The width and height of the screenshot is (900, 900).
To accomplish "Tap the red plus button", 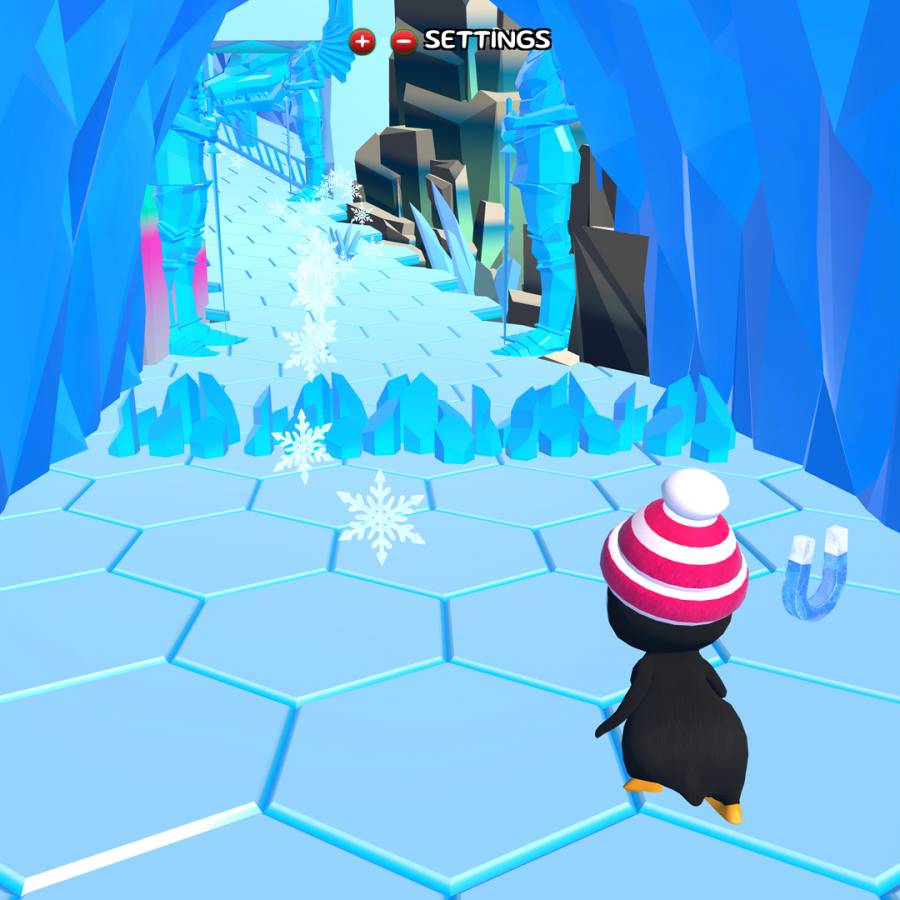I will (361, 41).
